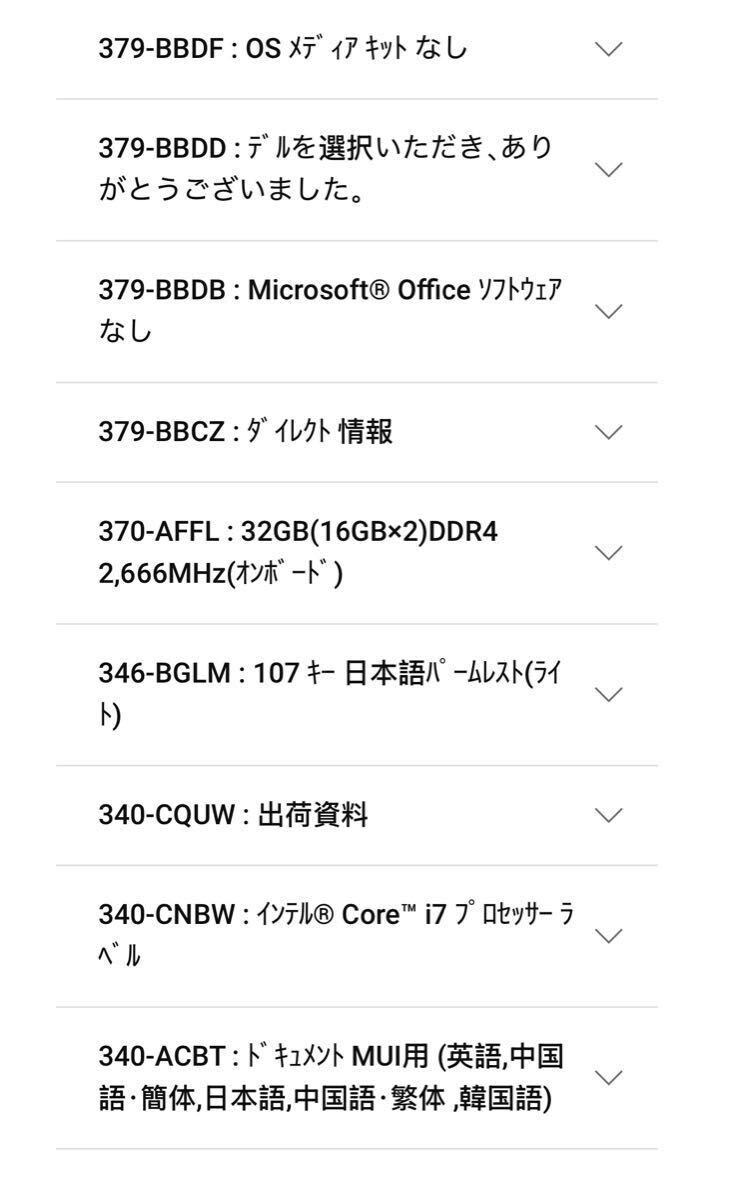Click the arrow icon beside the memory spec
The width and height of the screenshot is (750, 1200).
coord(607,552)
